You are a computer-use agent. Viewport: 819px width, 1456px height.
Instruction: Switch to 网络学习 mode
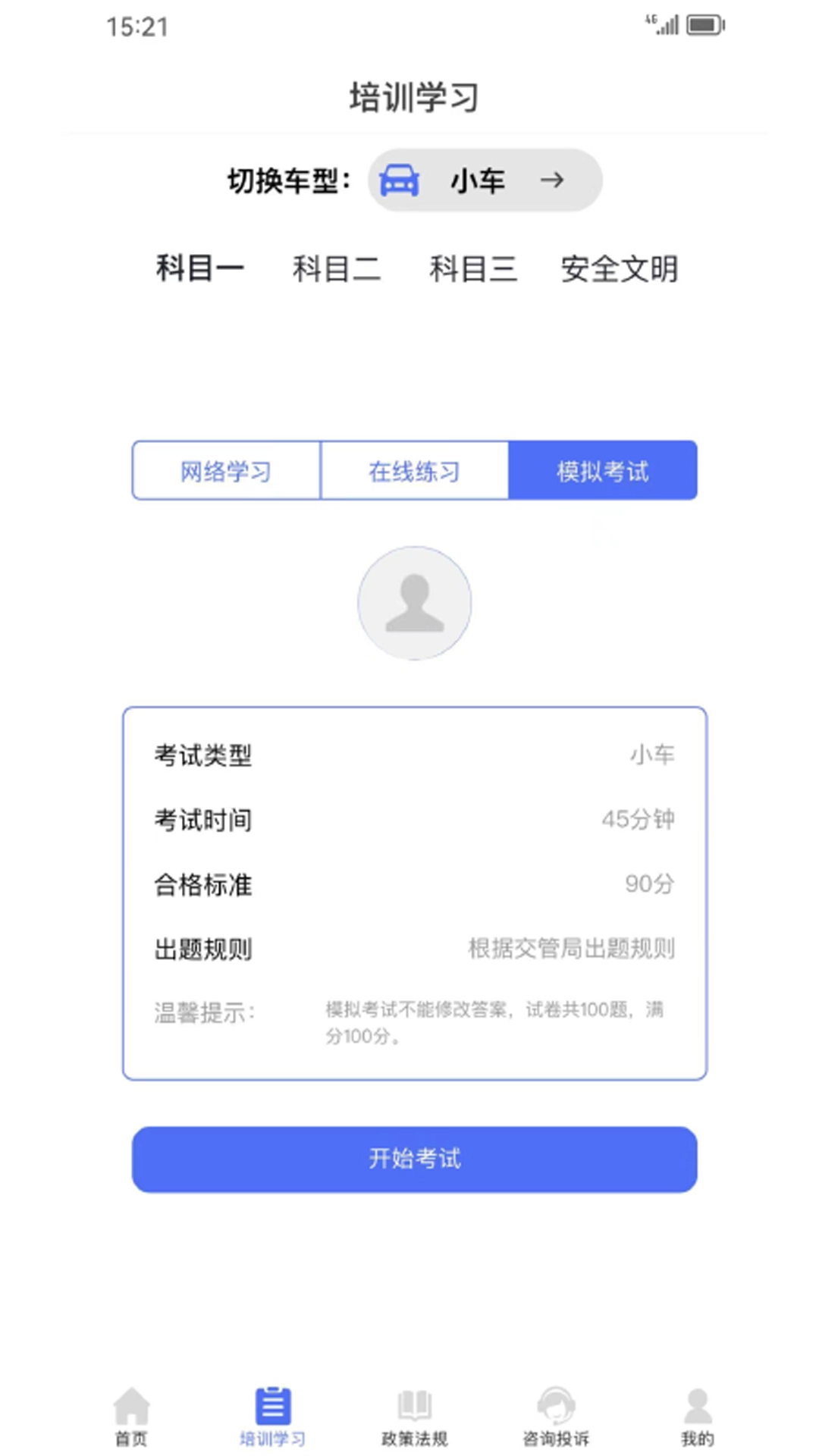[225, 470]
